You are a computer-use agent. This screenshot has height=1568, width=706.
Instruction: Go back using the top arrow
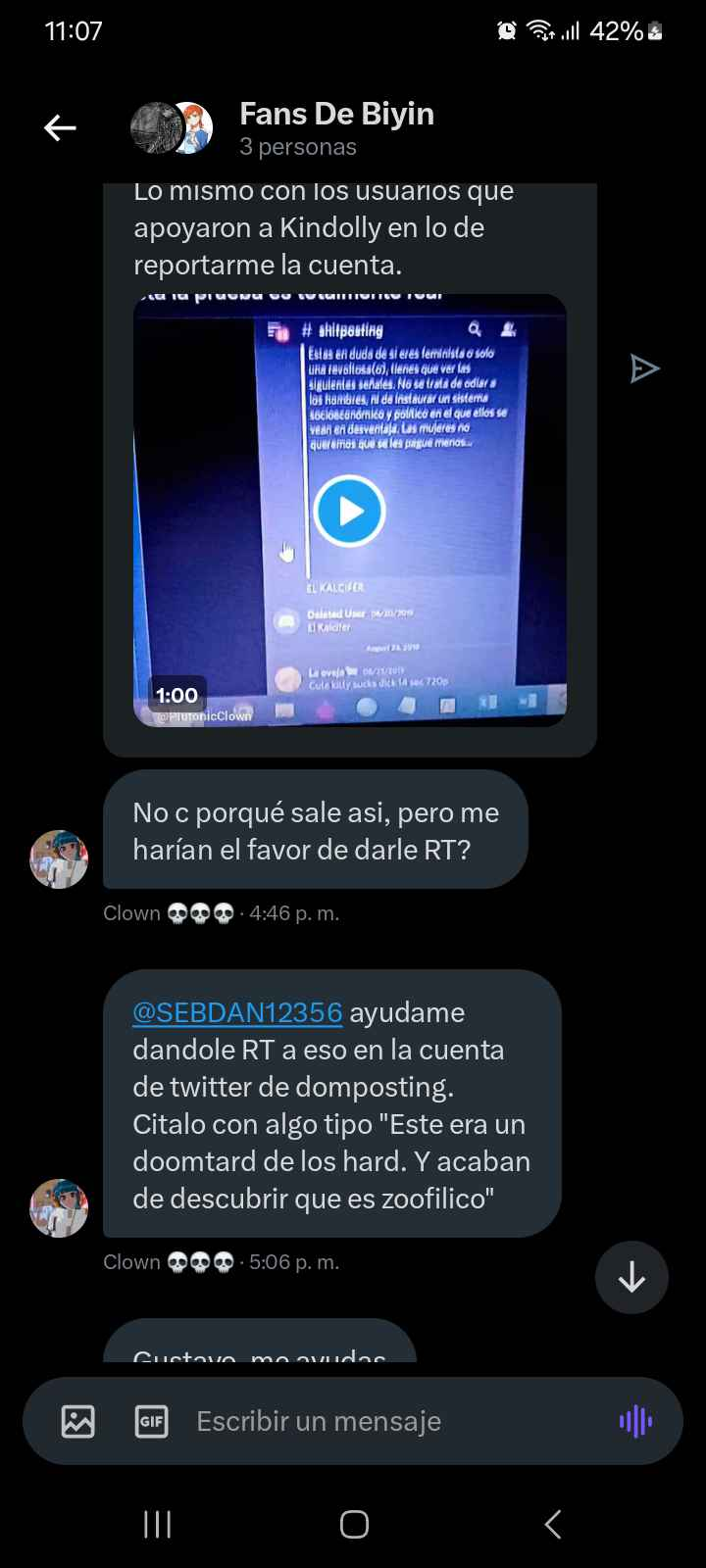[x=60, y=127]
